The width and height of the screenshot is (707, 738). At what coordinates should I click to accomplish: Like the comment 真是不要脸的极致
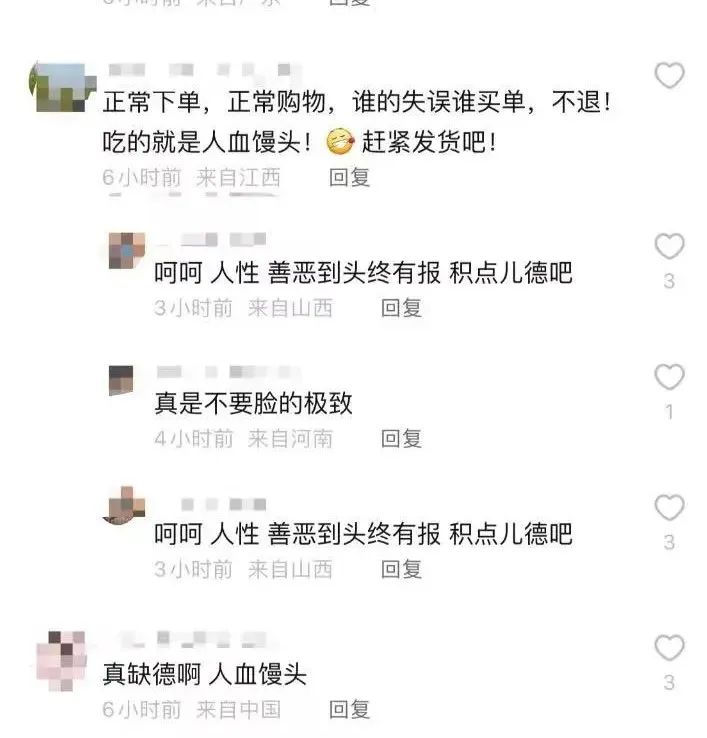click(669, 377)
